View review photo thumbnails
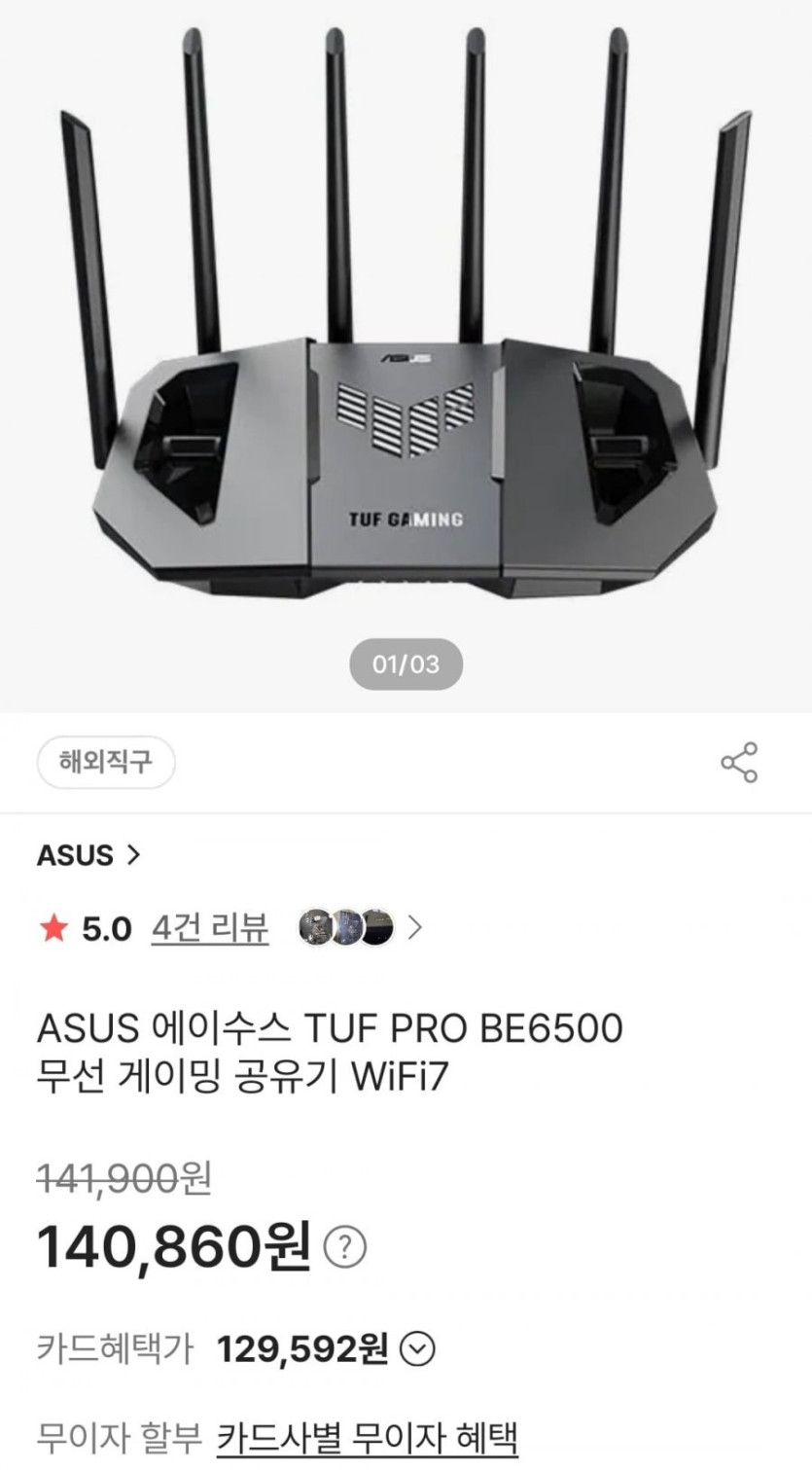Image resolution: width=812 pixels, height=1470 pixels. [347, 928]
